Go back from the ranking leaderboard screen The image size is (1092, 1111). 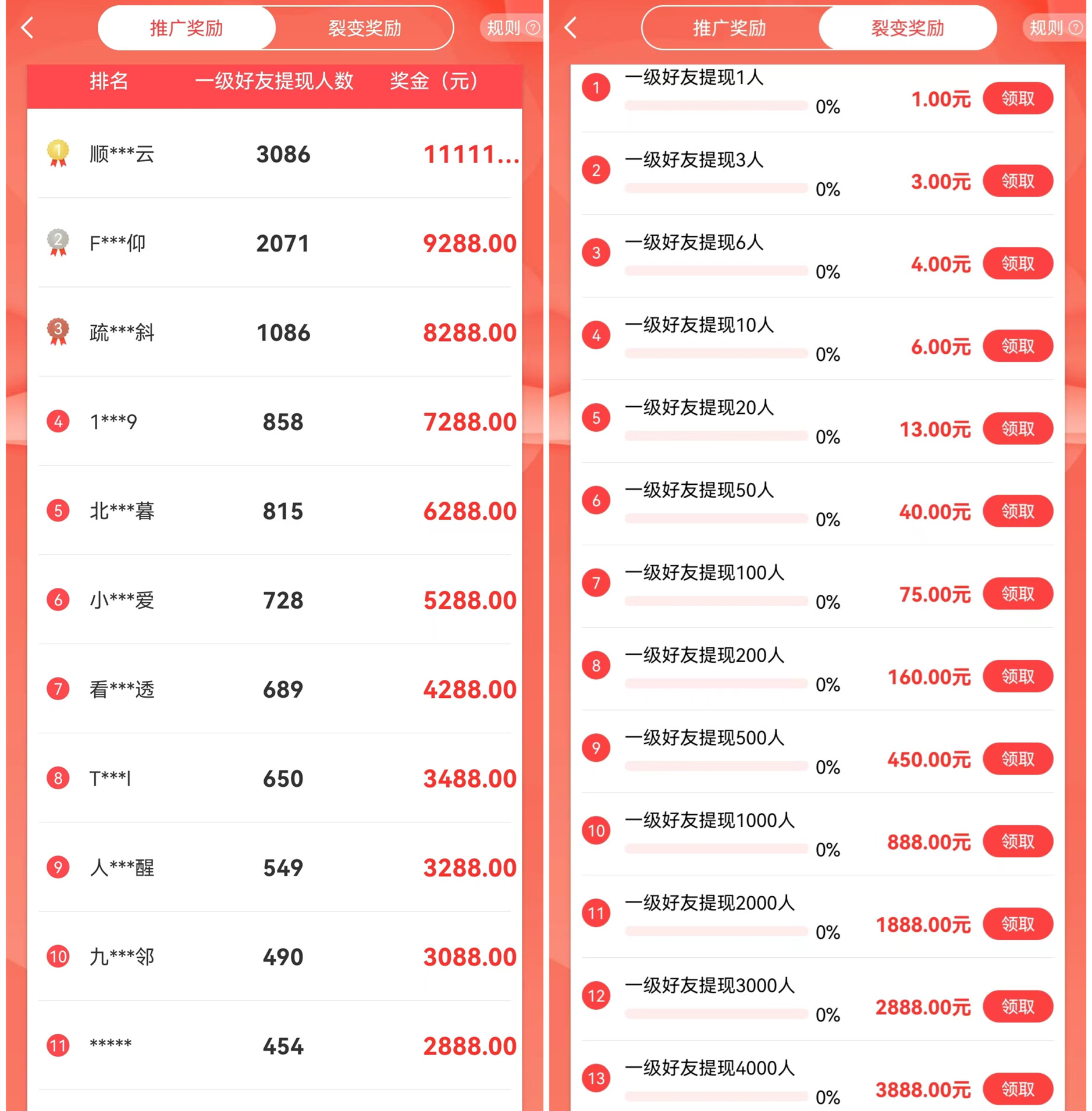(27, 28)
